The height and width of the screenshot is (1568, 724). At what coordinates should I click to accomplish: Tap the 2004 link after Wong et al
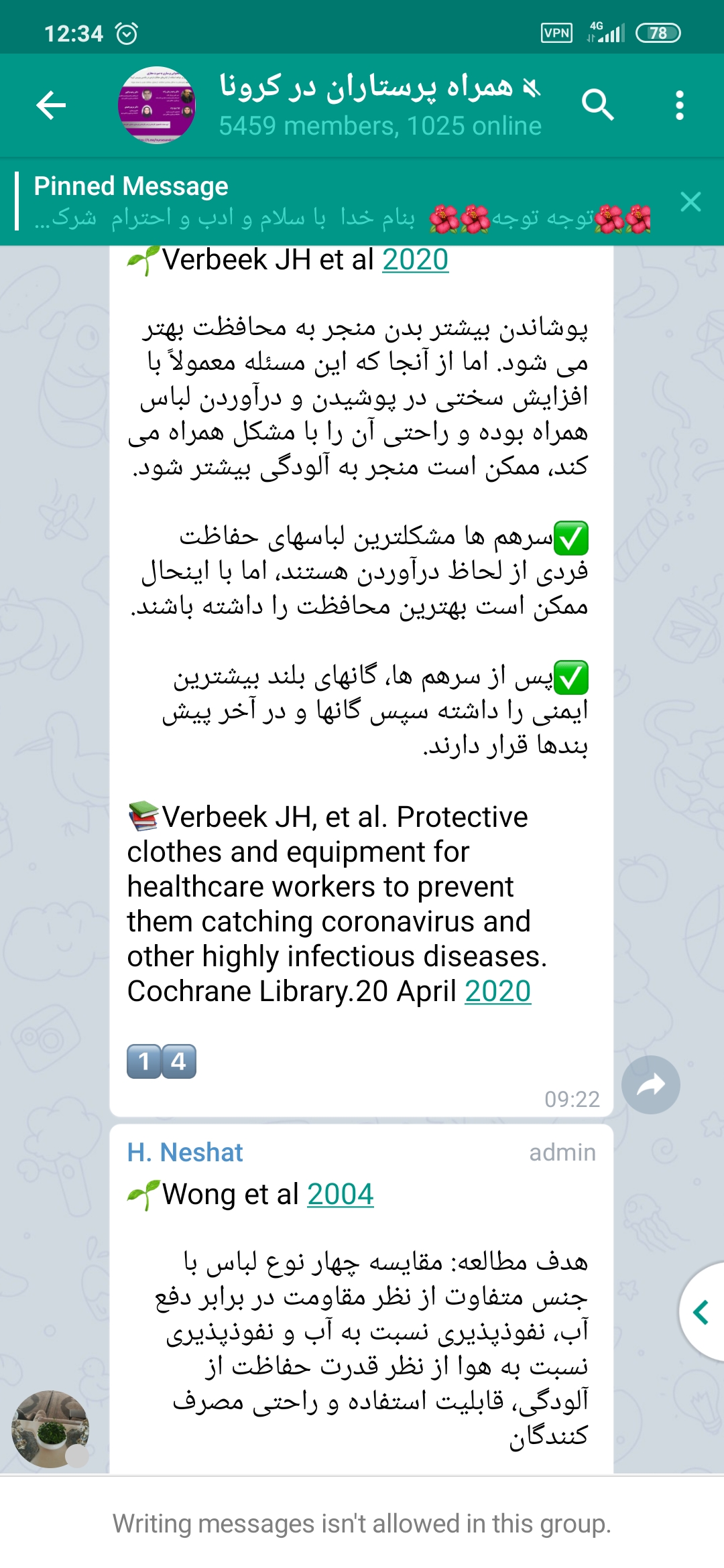(x=340, y=1194)
